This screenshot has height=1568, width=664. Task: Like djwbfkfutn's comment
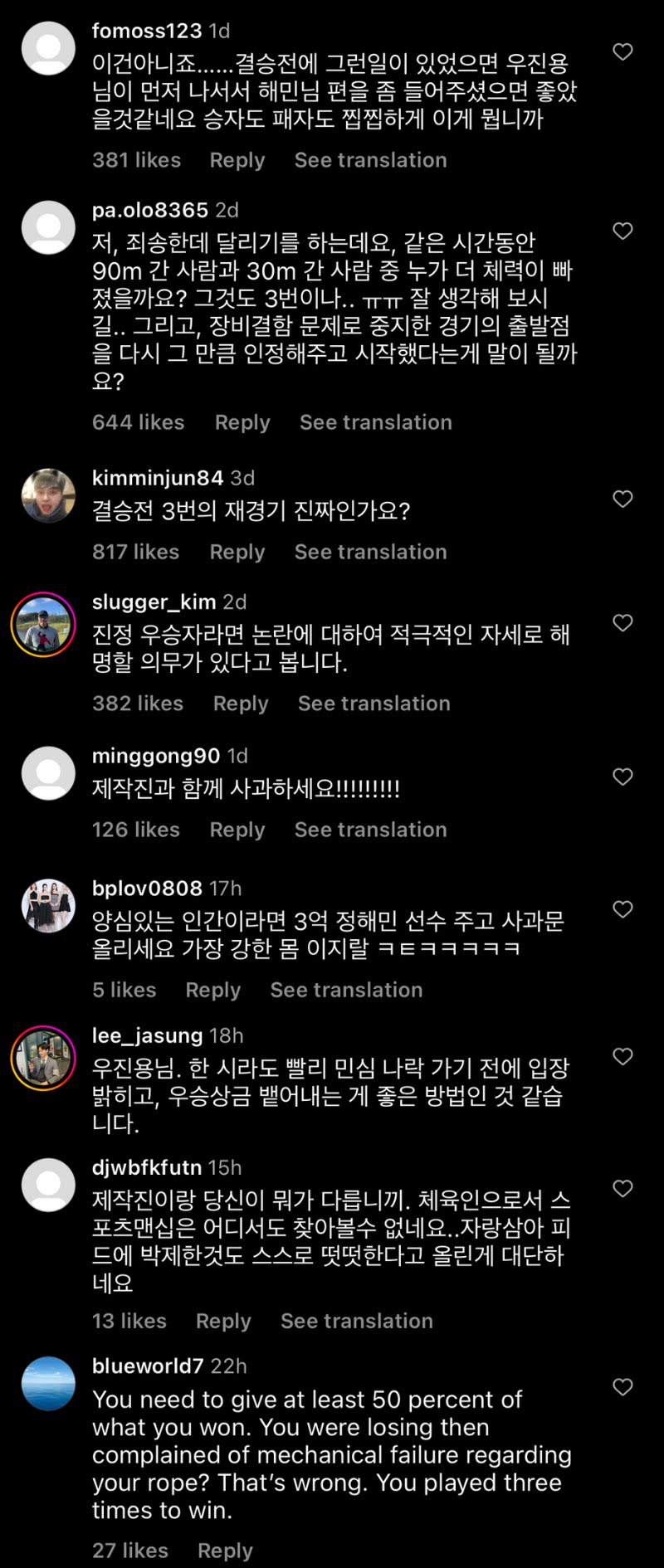tap(622, 1189)
